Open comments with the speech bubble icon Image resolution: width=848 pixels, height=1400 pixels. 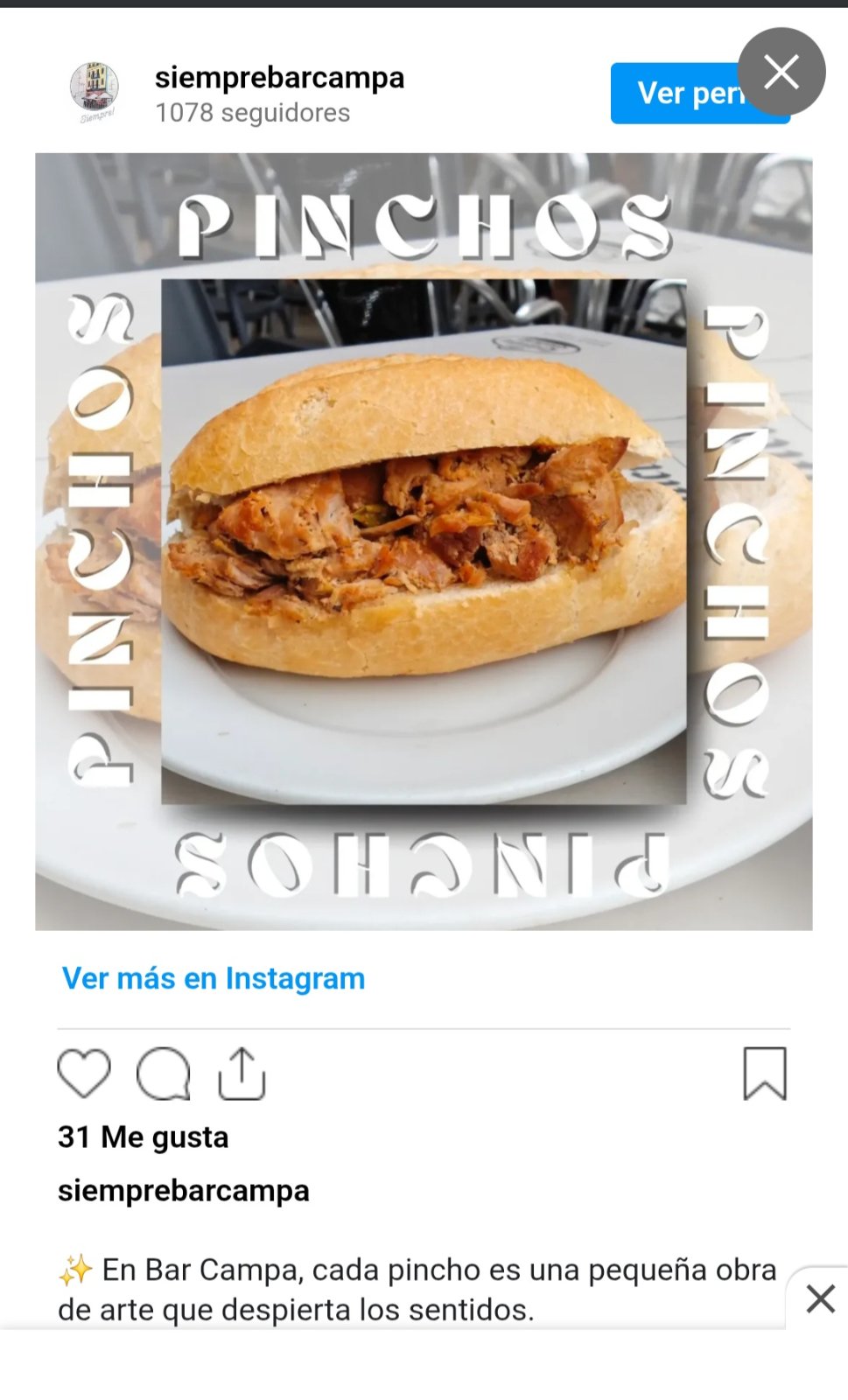164,1073
